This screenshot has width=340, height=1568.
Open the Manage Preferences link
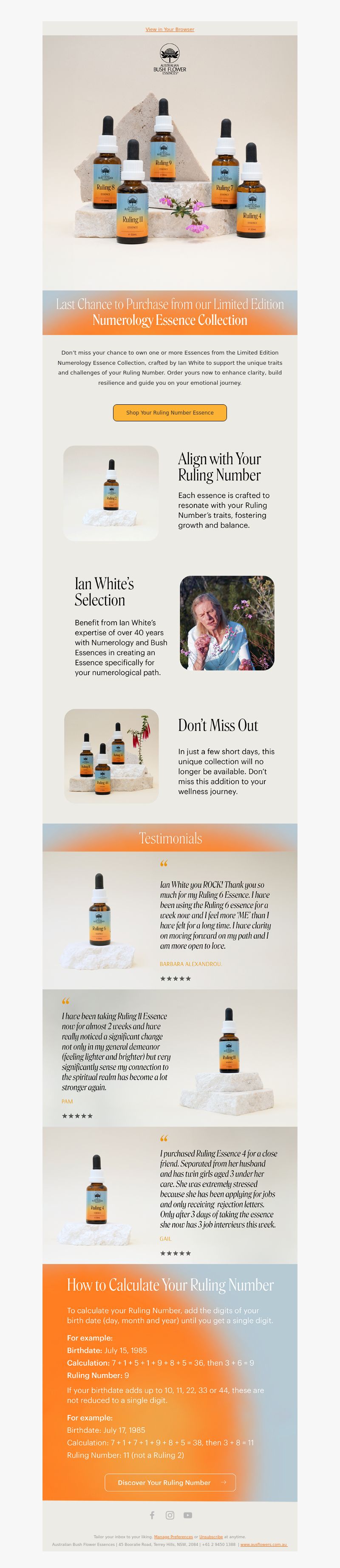173,1537
